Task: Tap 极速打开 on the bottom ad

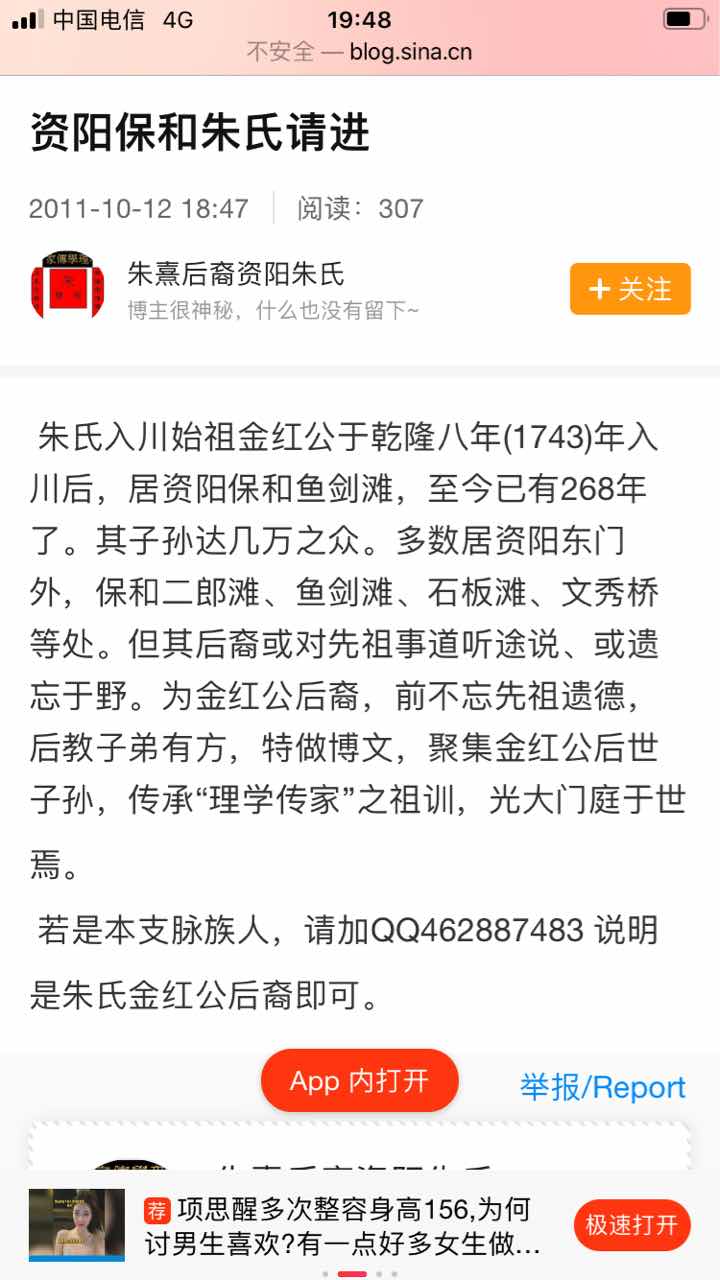Action: click(632, 1225)
